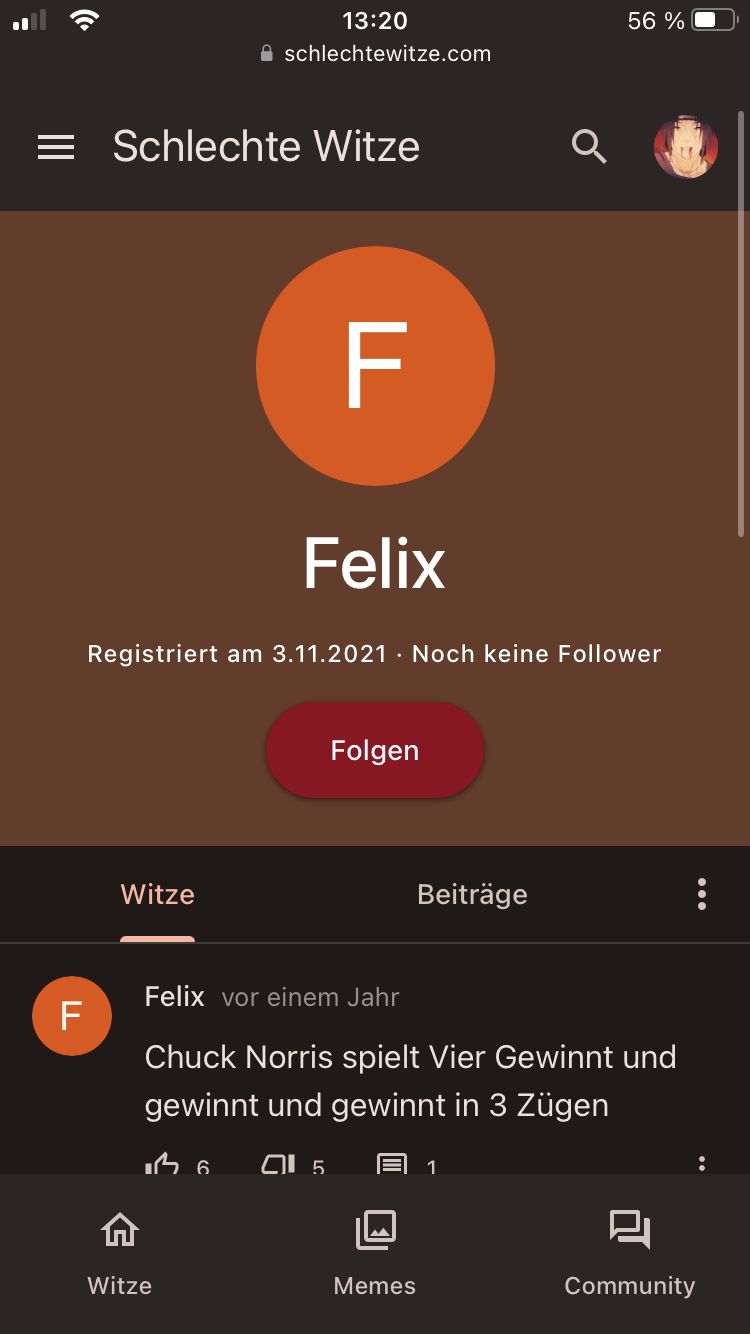The height and width of the screenshot is (1334, 750).
Task: Open the overflow menu beside Beiträge
Action: click(x=702, y=894)
